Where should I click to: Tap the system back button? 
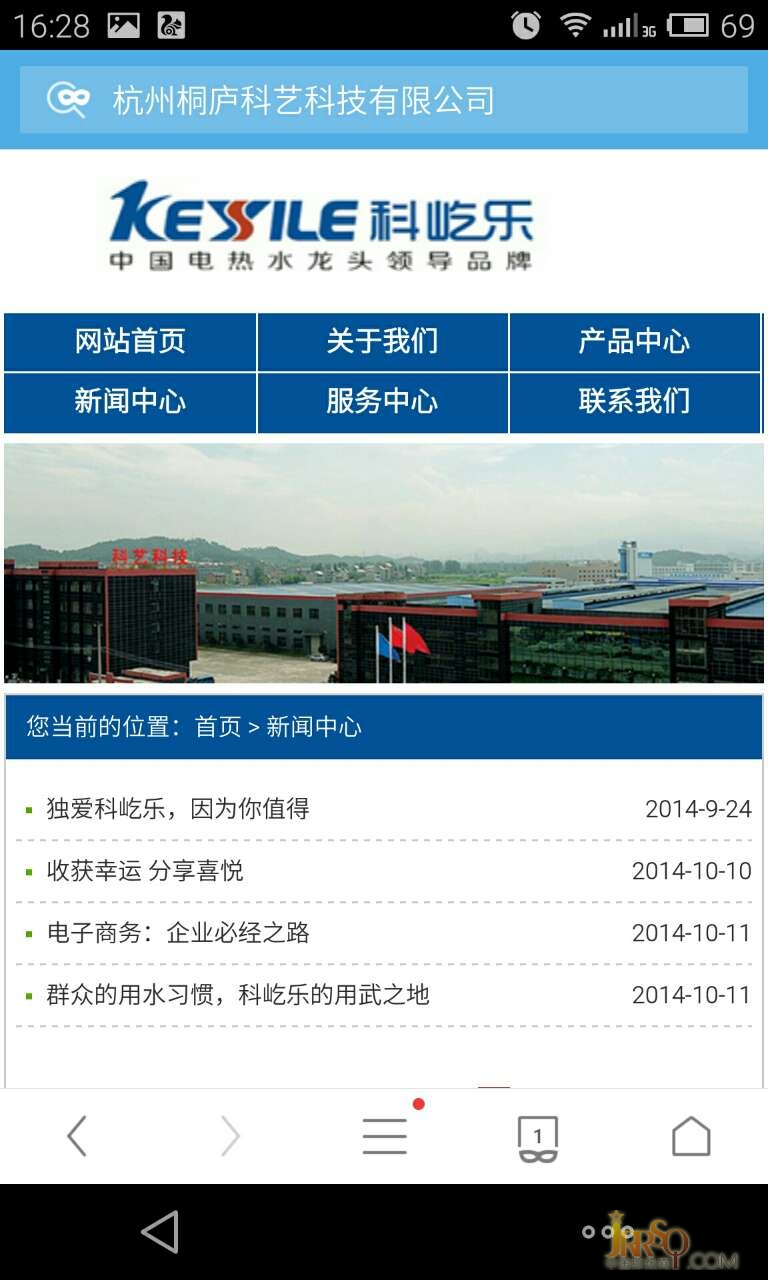(x=160, y=1232)
